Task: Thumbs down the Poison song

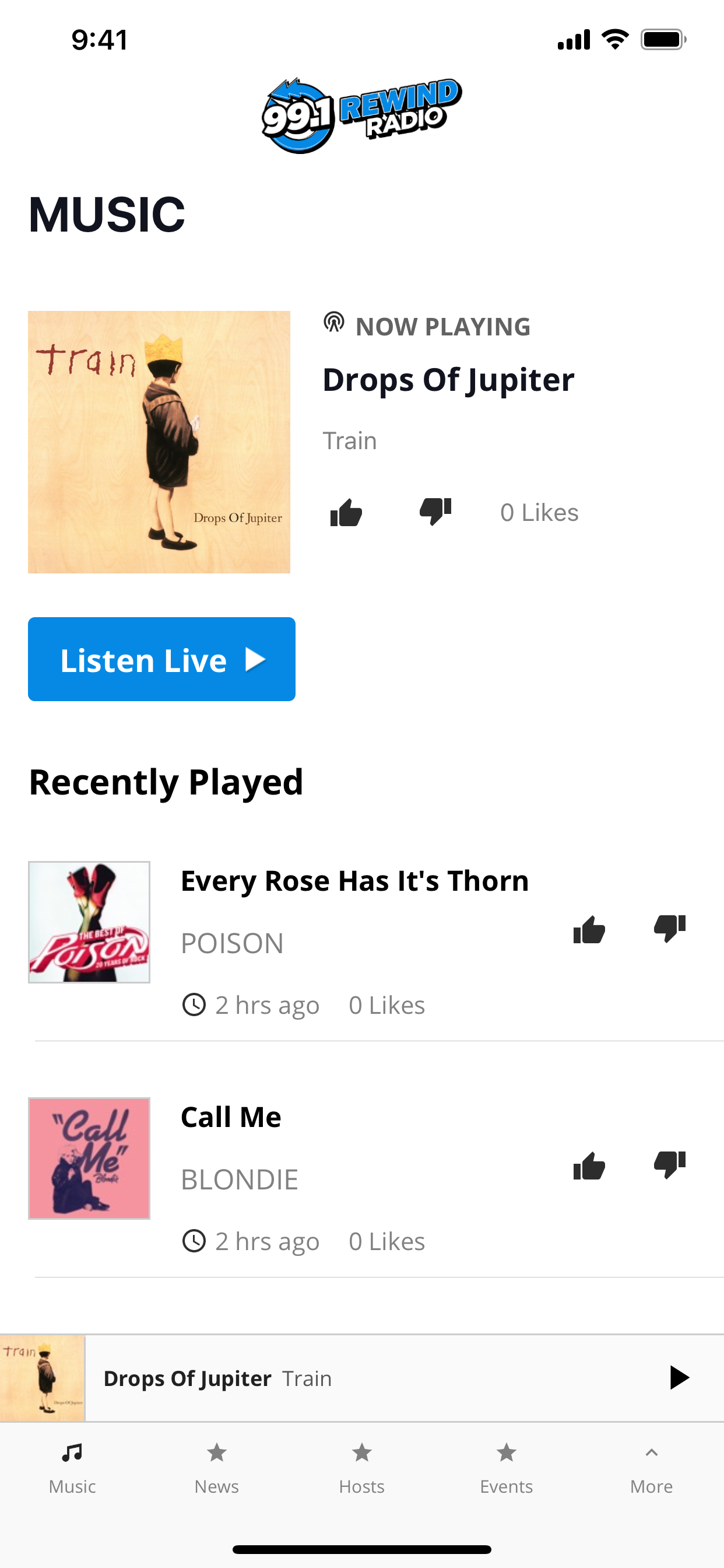Action: tap(669, 929)
